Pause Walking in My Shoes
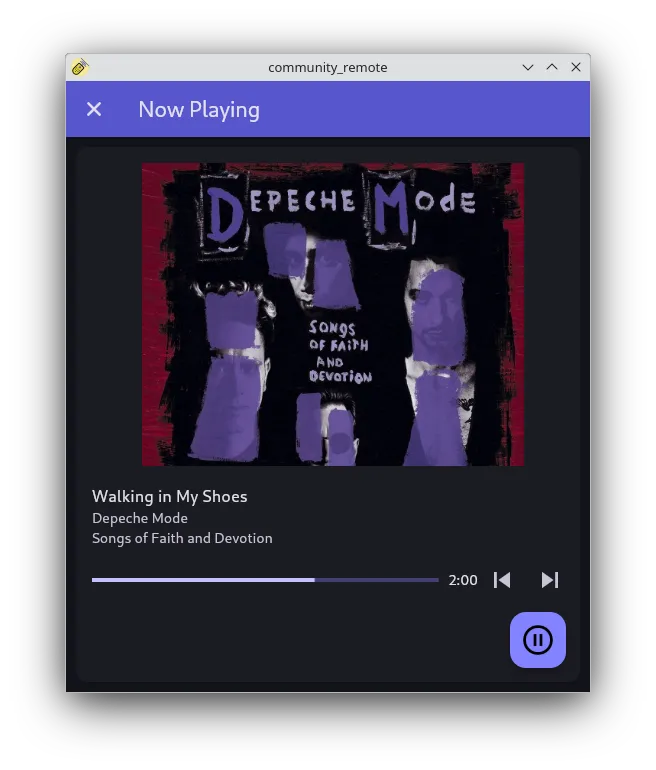 click(x=538, y=640)
